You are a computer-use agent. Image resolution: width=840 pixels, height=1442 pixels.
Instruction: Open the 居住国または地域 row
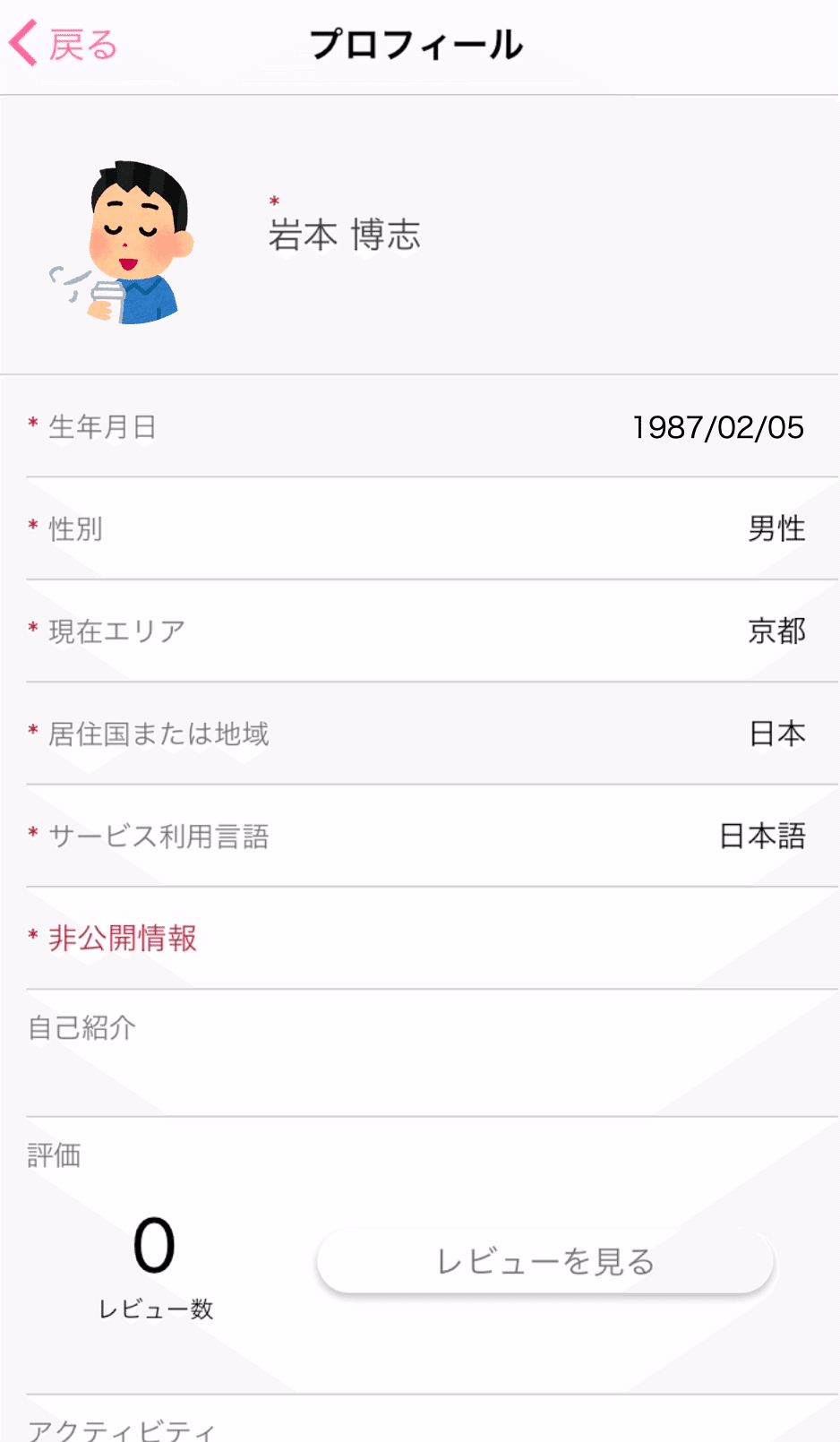[x=419, y=734]
